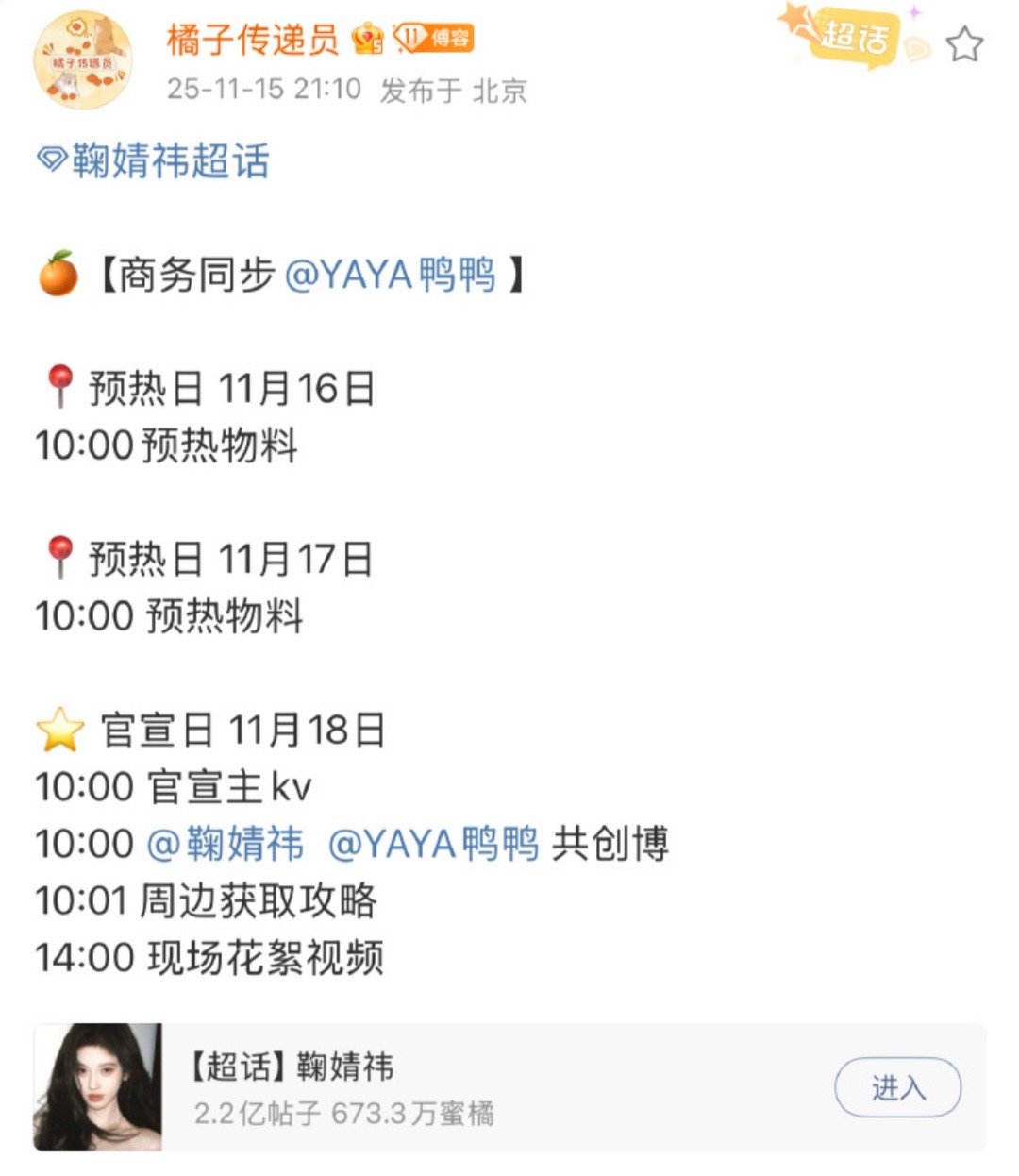Viewport: 1019px width, 1176px height.
Task: Click the @鞠婧祎 mention link
Action: [x=228, y=846]
